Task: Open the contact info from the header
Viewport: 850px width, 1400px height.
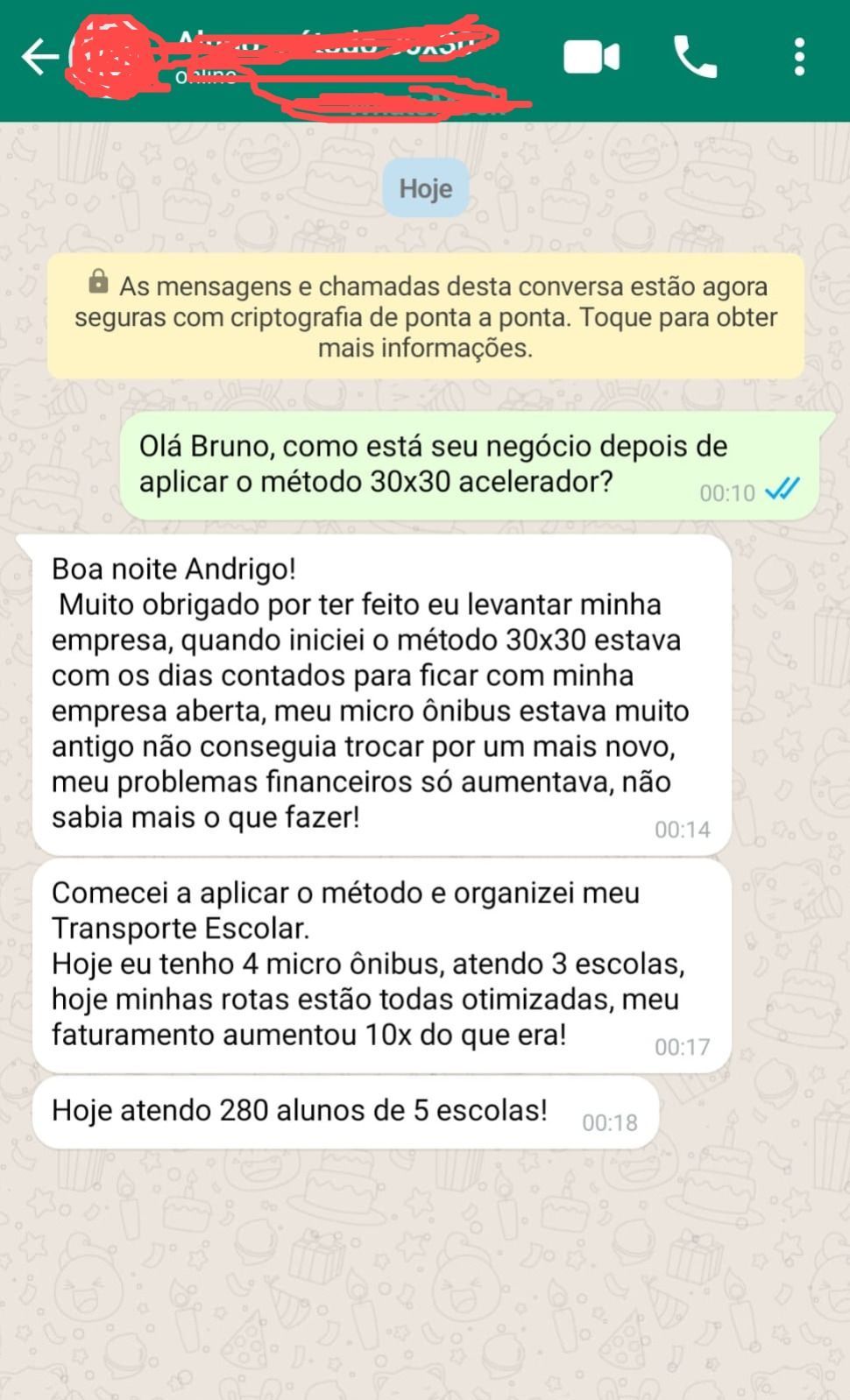Action: pyautogui.click(x=324, y=58)
